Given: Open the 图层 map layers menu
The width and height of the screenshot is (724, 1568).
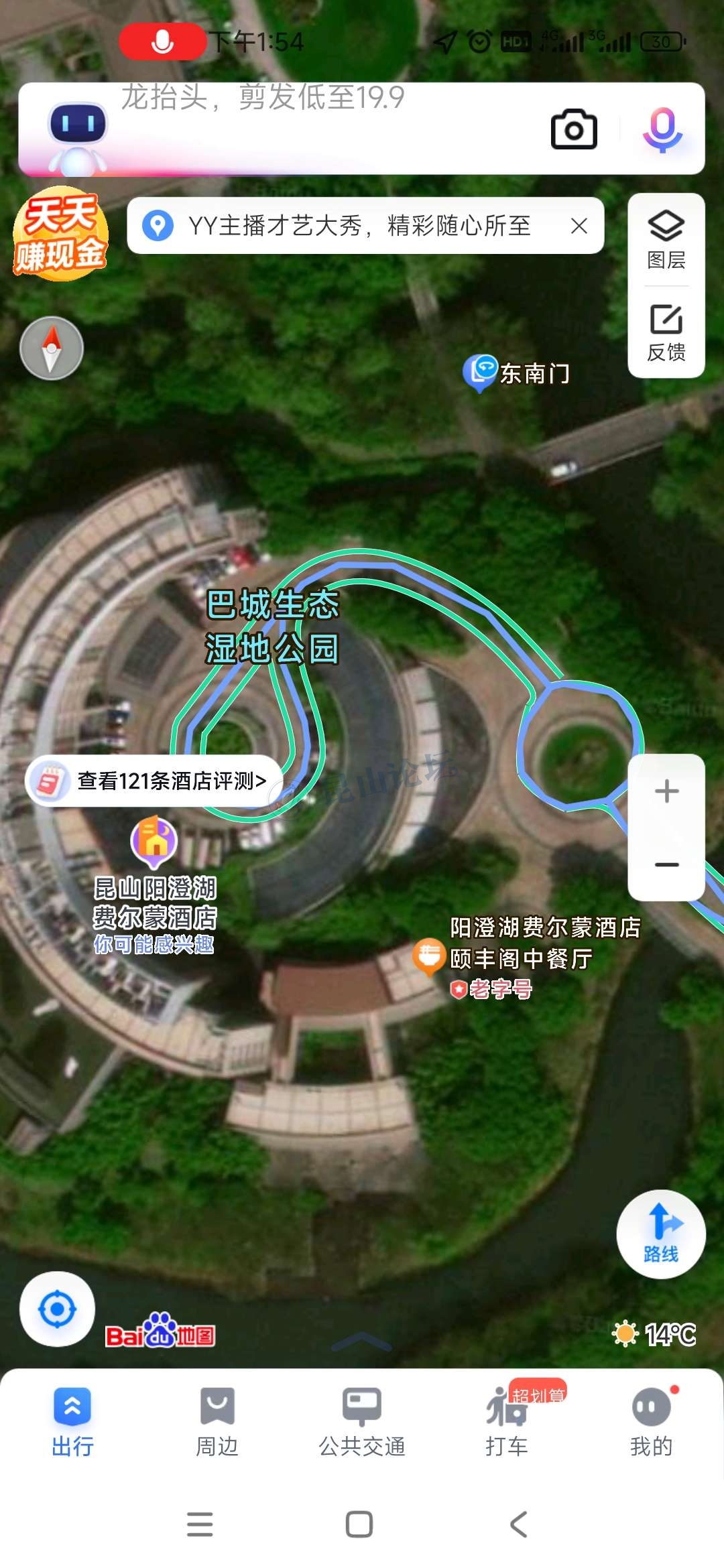Looking at the screenshot, I should click(x=666, y=239).
